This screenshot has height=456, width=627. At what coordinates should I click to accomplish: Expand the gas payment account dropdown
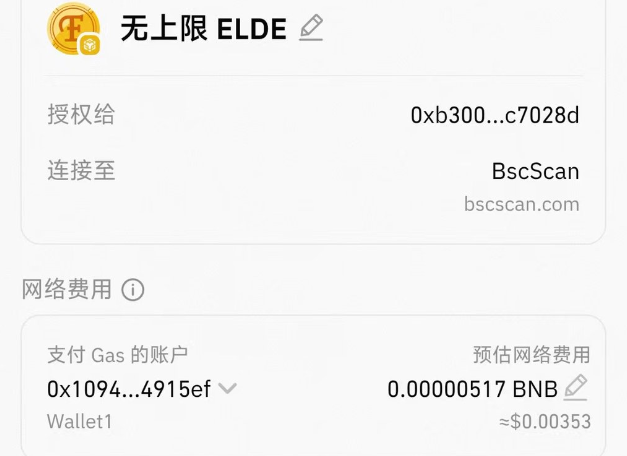(228, 388)
